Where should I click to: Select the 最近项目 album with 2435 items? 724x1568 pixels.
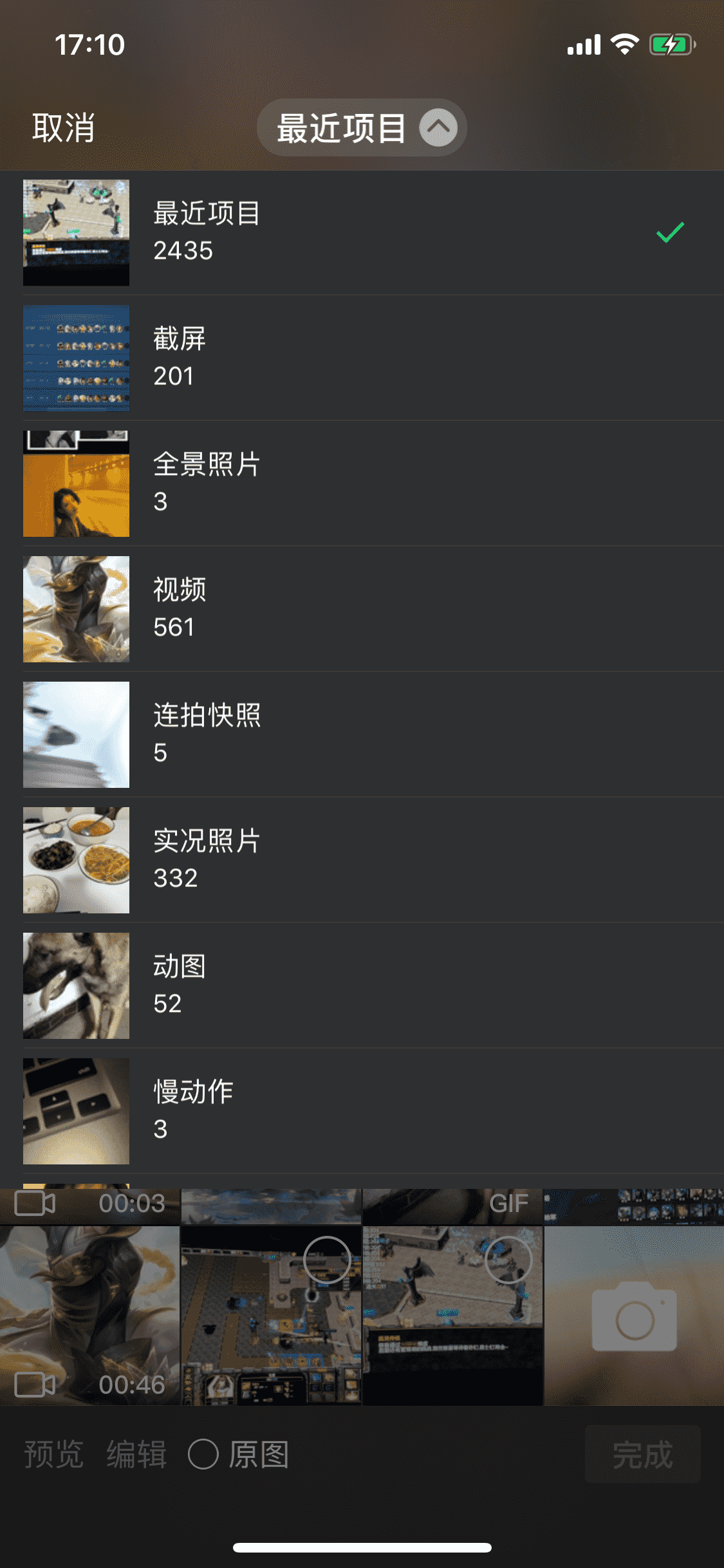click(360, 232)
